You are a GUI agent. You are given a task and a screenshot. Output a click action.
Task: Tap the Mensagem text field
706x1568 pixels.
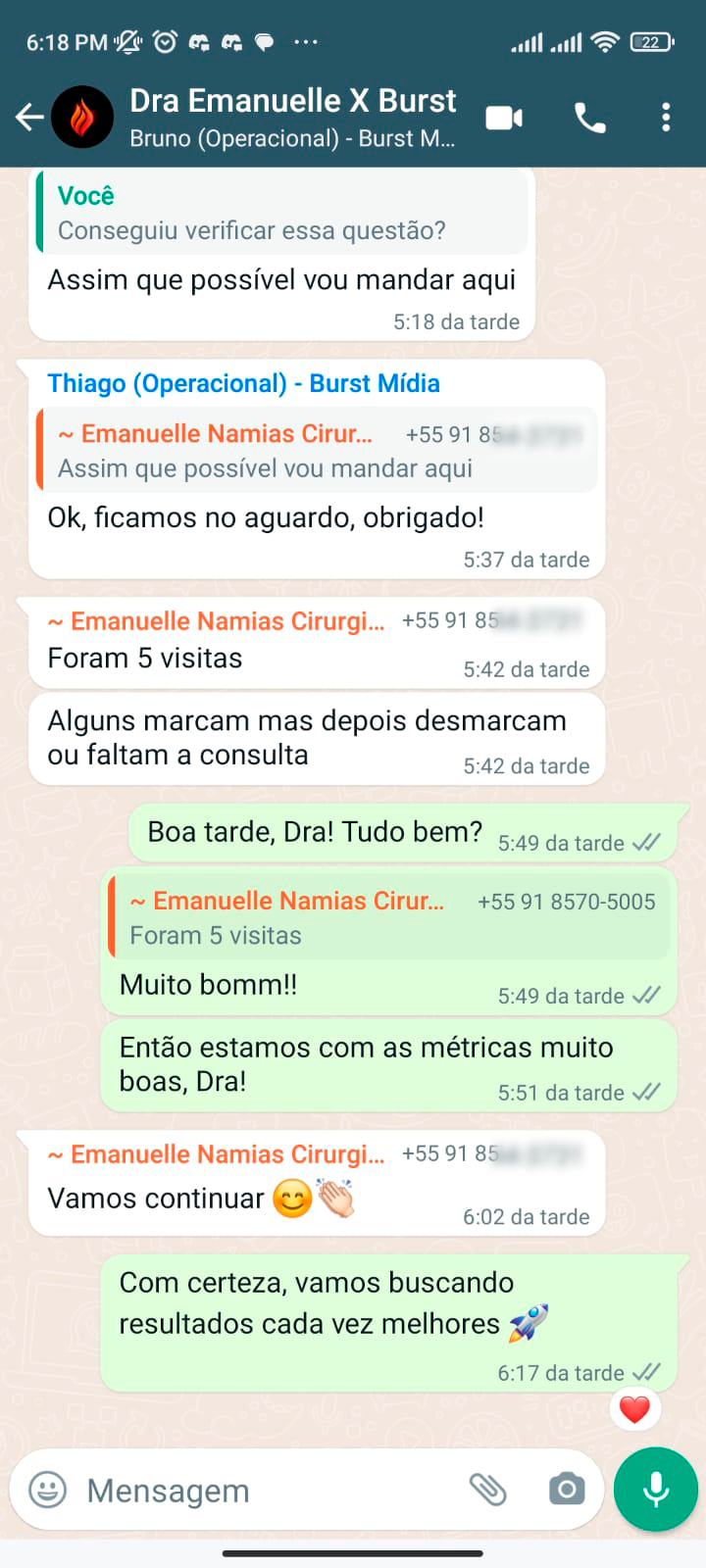[x=265, y=1490]
